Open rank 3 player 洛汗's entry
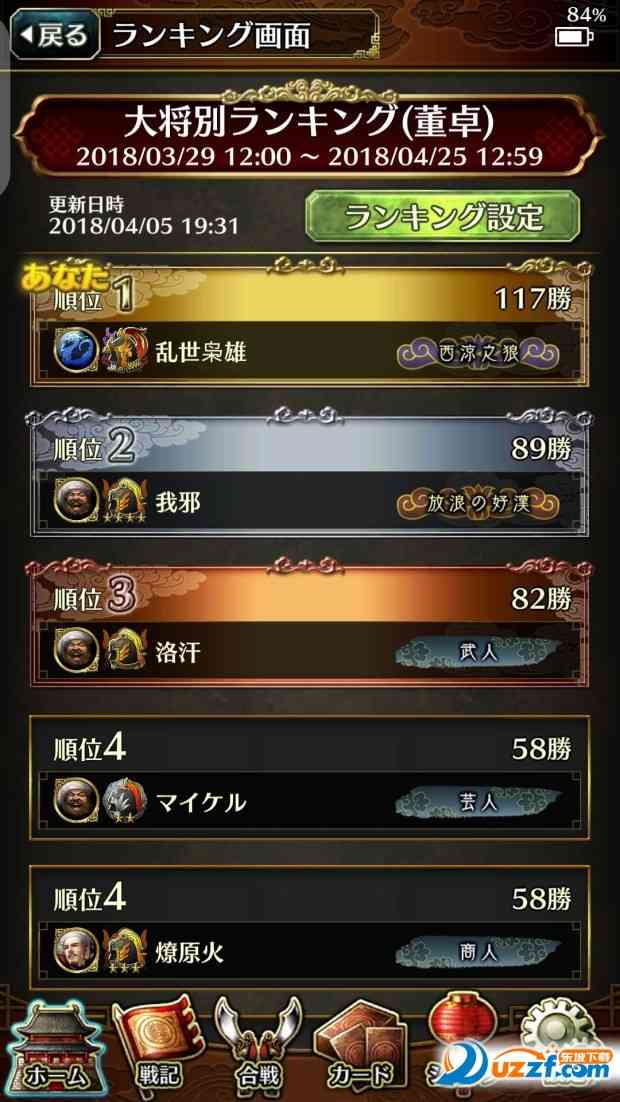Image resolution: width=620 pixels, height=1102 pixels. (x=310, y=627)
